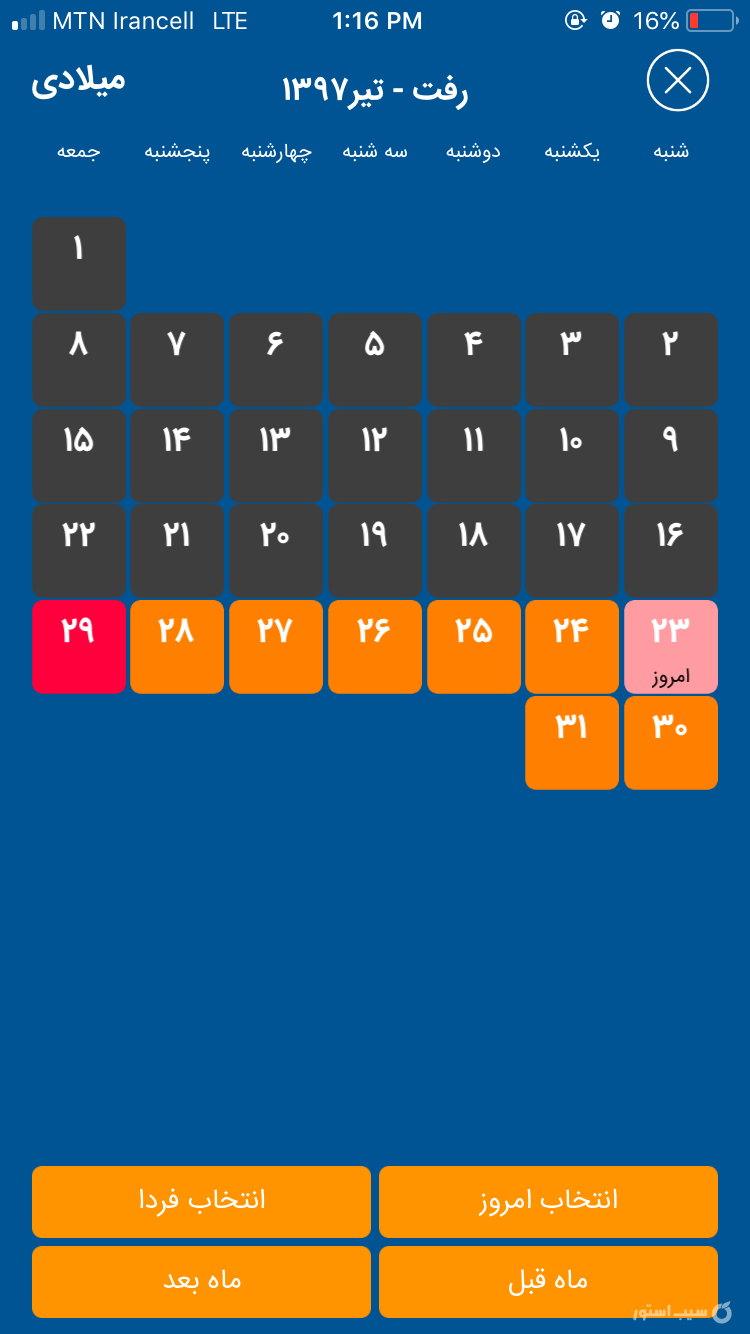
Task: Tap the انتخاب فردا button
Action: point(201,1201)
